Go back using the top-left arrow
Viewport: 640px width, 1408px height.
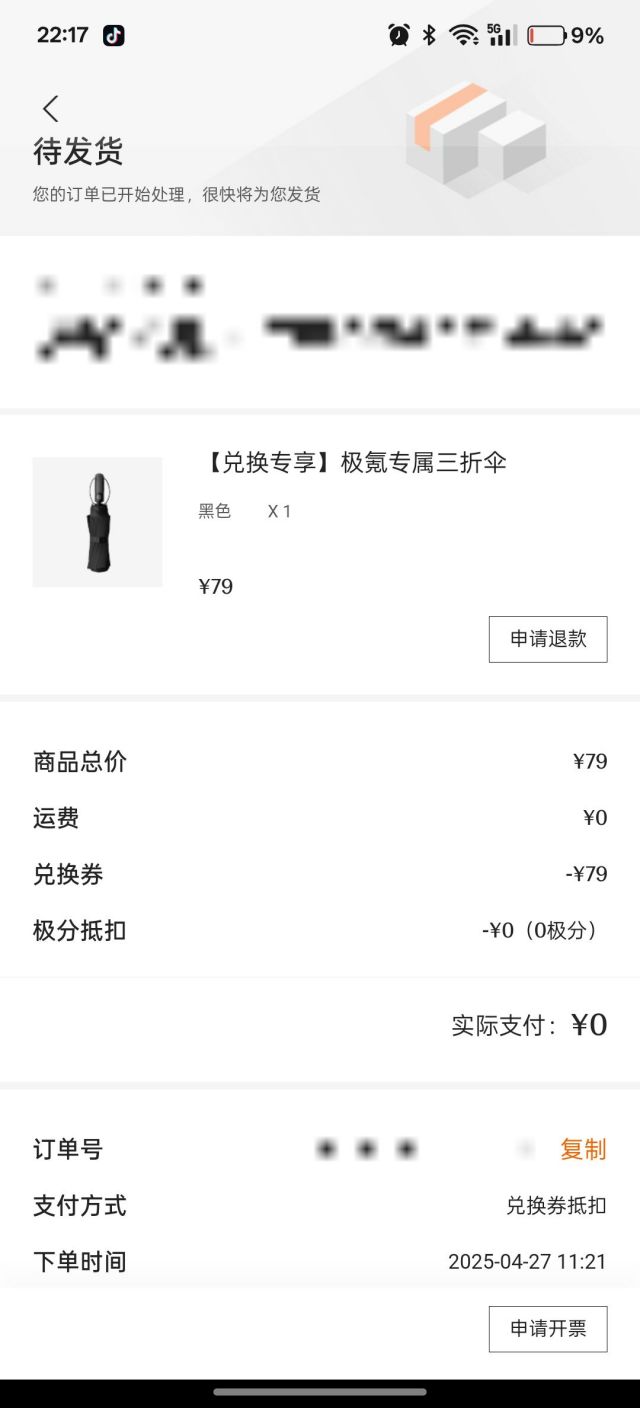click(x=51, y=109)
